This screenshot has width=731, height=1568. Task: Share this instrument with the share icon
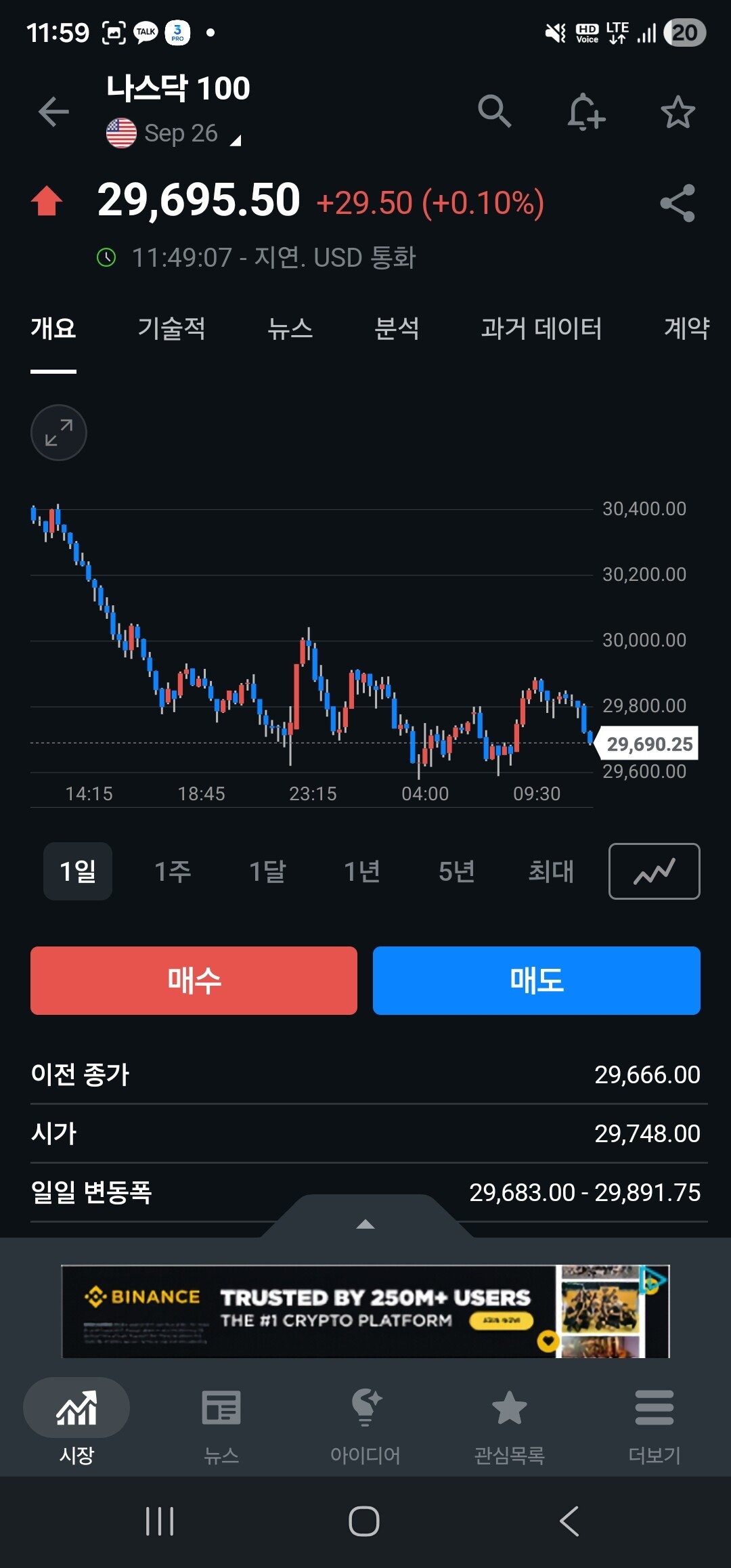678,203
